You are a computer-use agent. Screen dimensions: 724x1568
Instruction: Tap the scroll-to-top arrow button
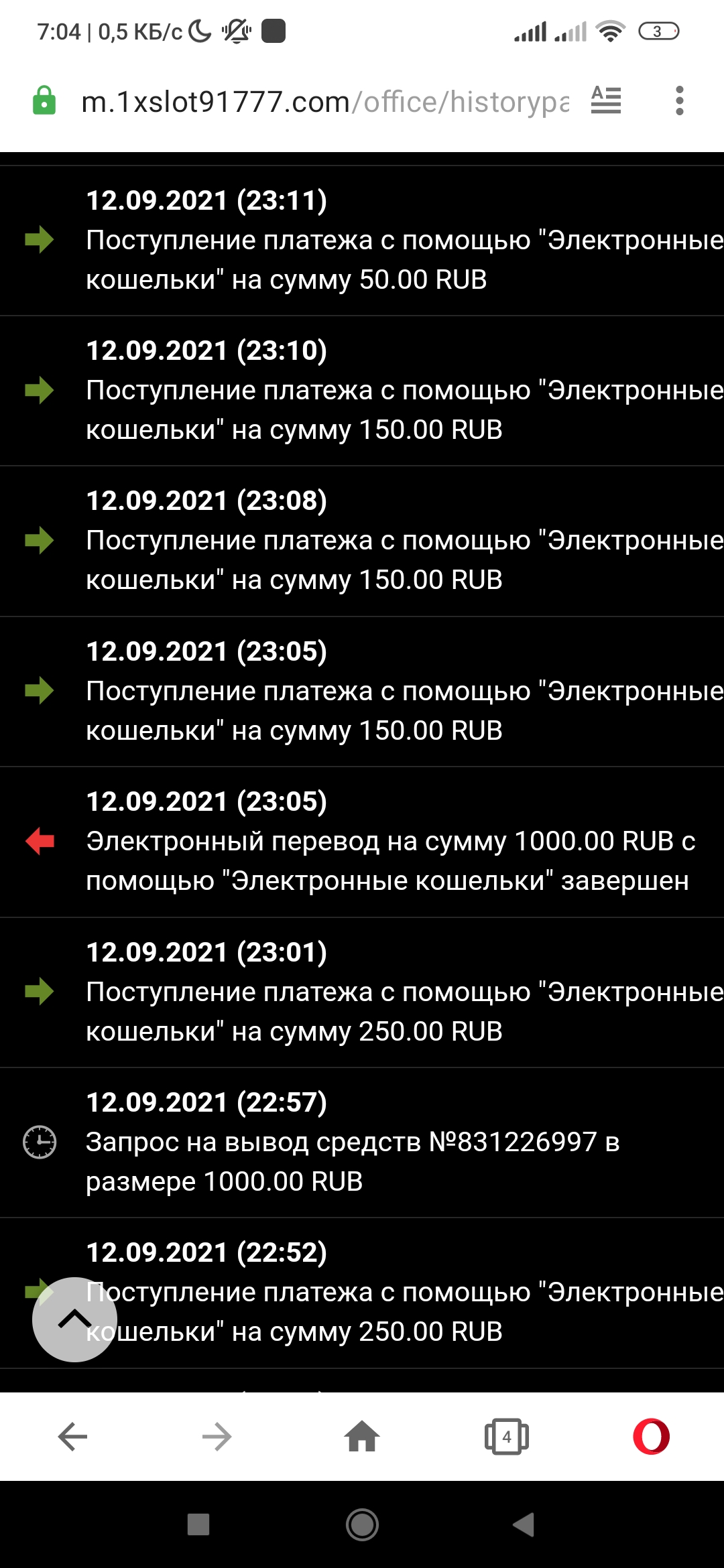point(74,1319)
